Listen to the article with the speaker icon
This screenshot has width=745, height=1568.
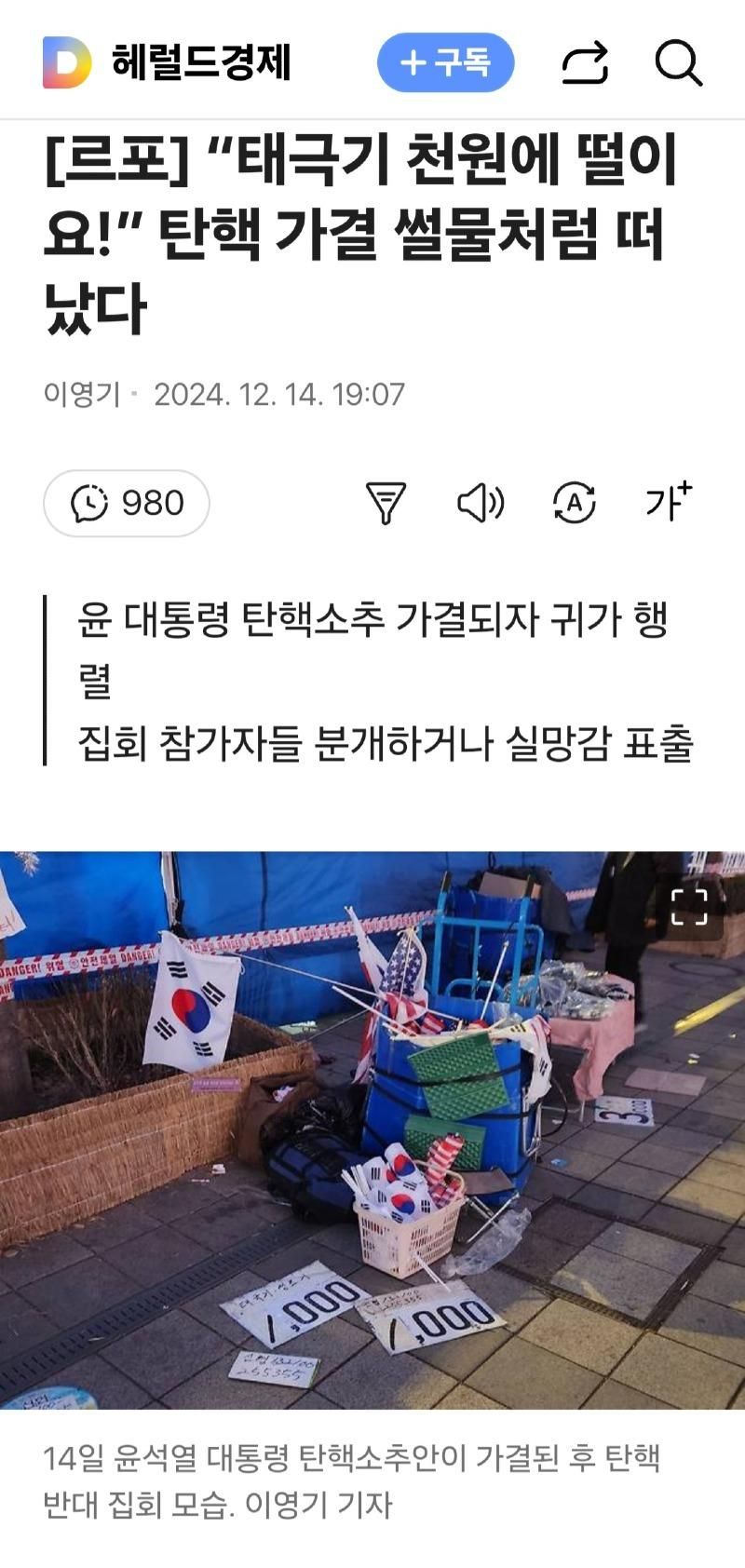tap(481, 504)
